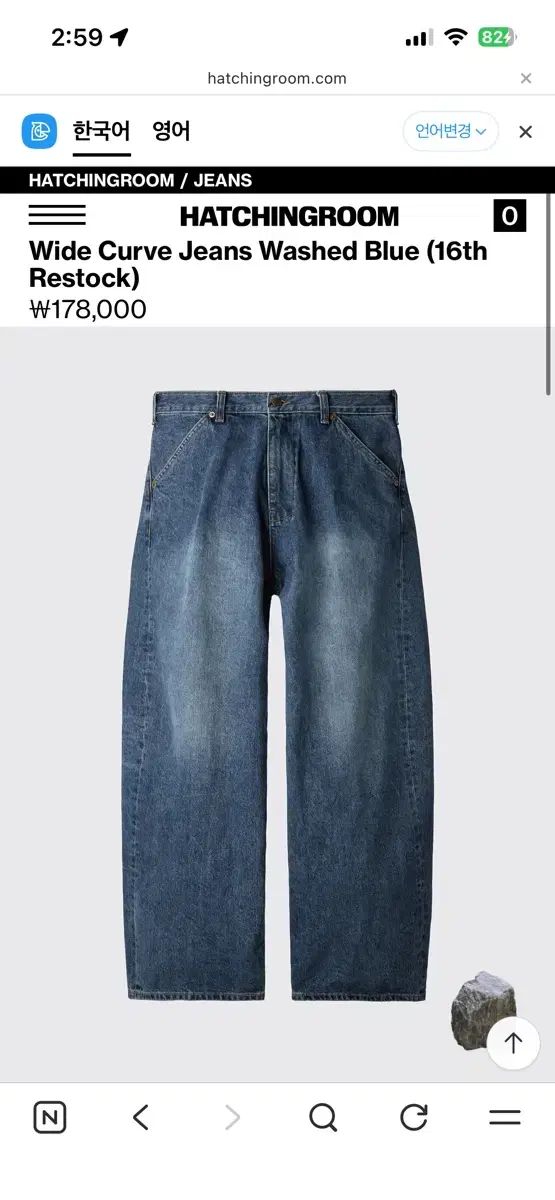Viewport: 555px width, 1200px height.
Task: Switch translation to 영어 tab
Action: point(171,131)
